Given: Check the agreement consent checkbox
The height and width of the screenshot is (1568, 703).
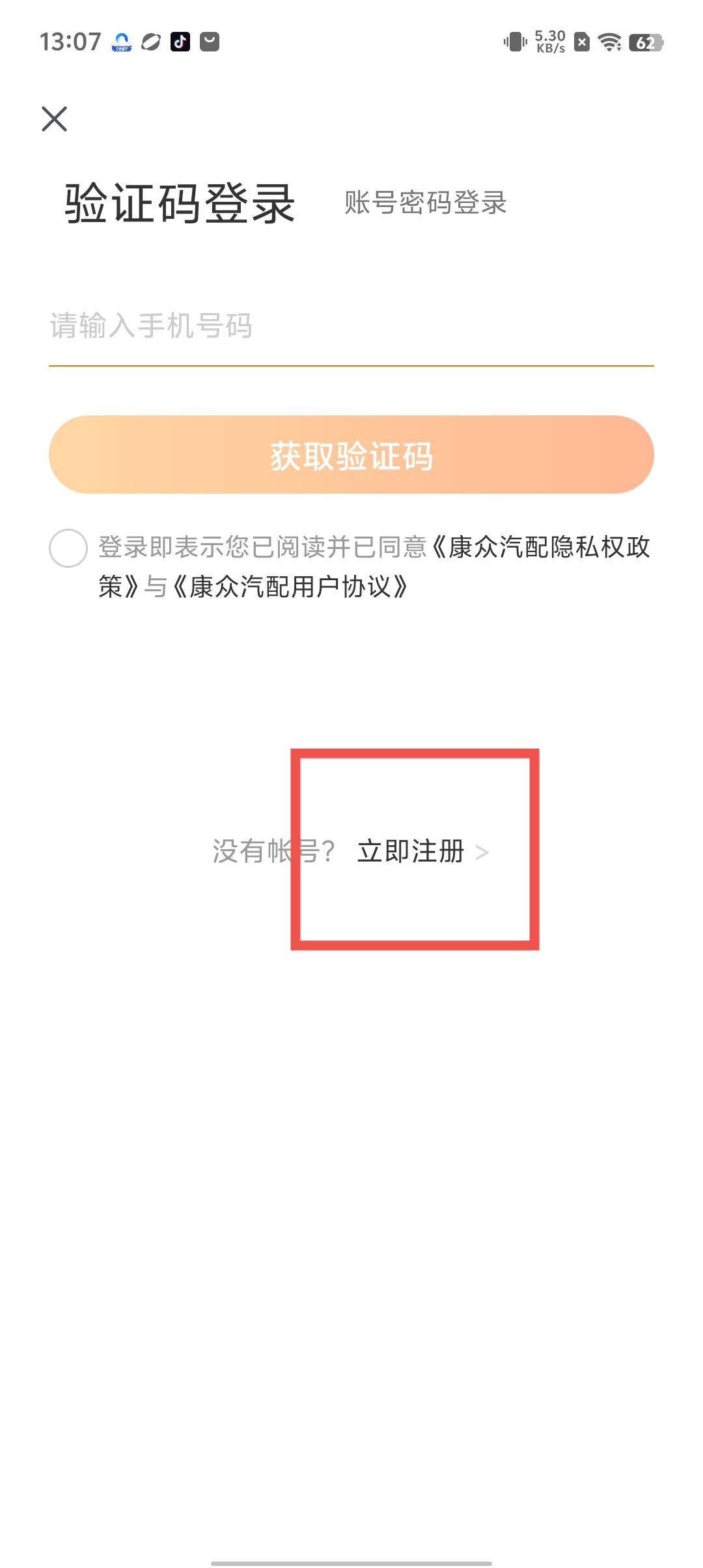Looking at the screenshot, I should pyautogui.click(x=68, y=548).
